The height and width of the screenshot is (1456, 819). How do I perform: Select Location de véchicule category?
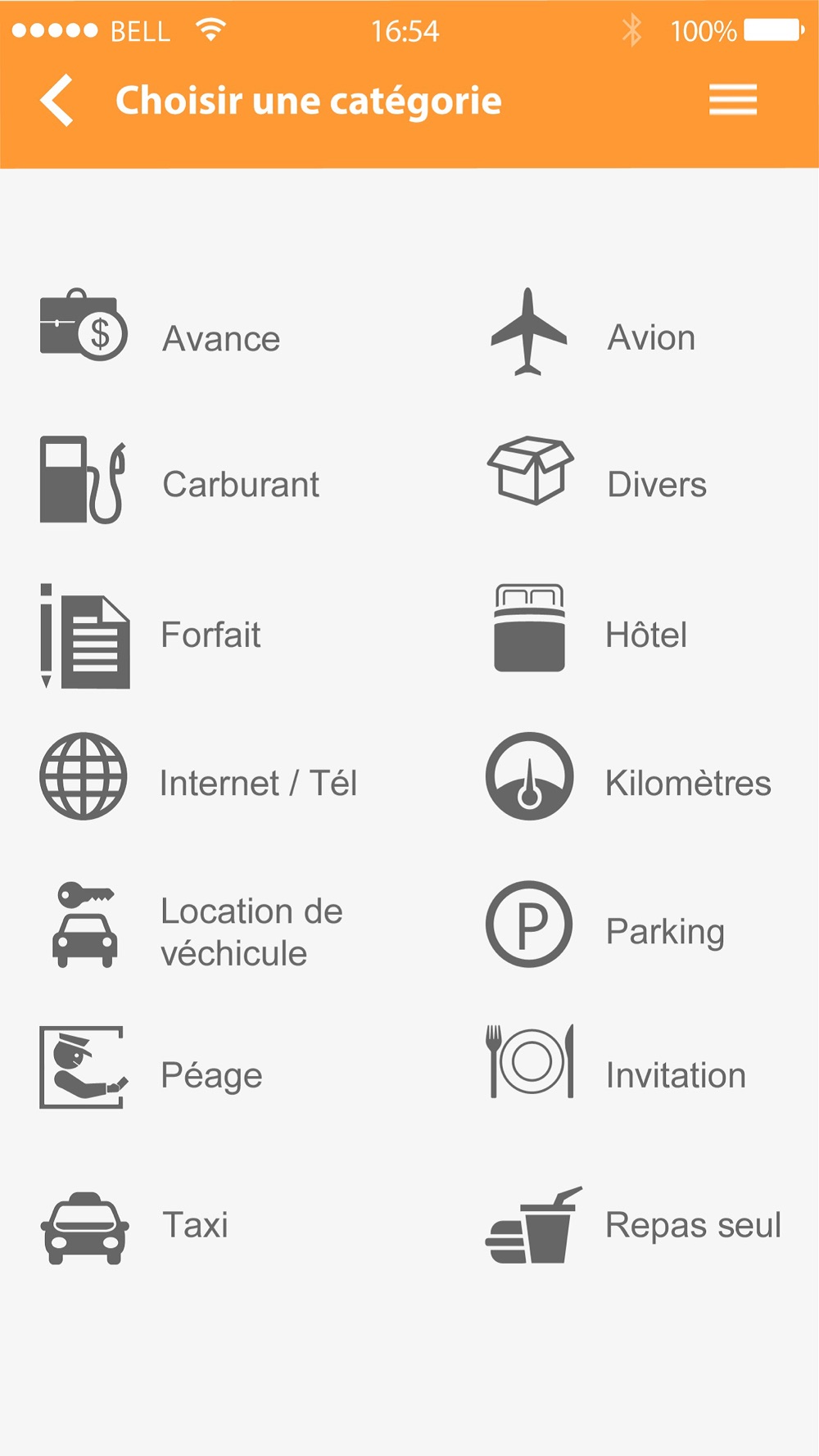197,926
